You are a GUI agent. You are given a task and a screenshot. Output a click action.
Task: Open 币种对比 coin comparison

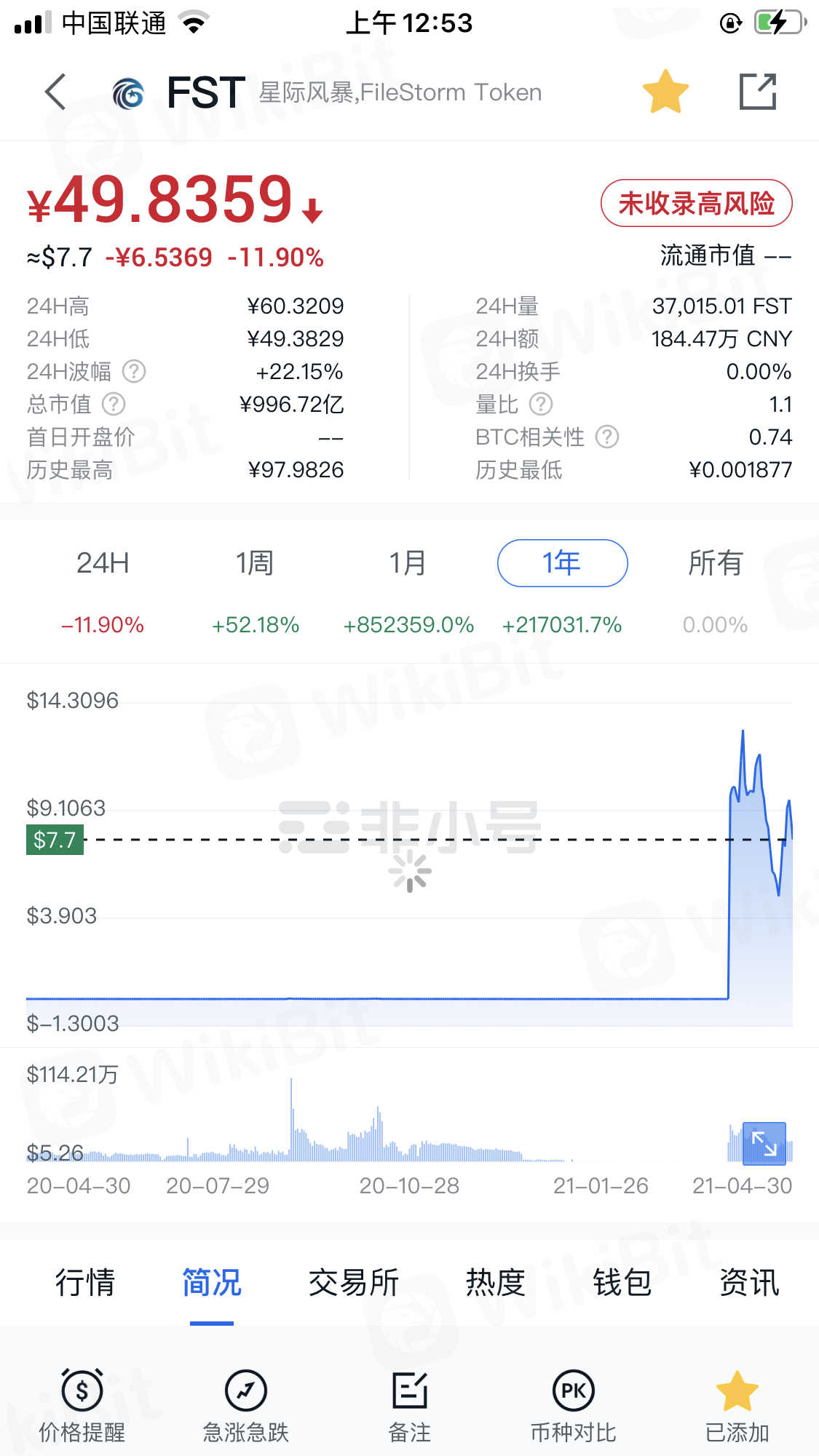573,1406
